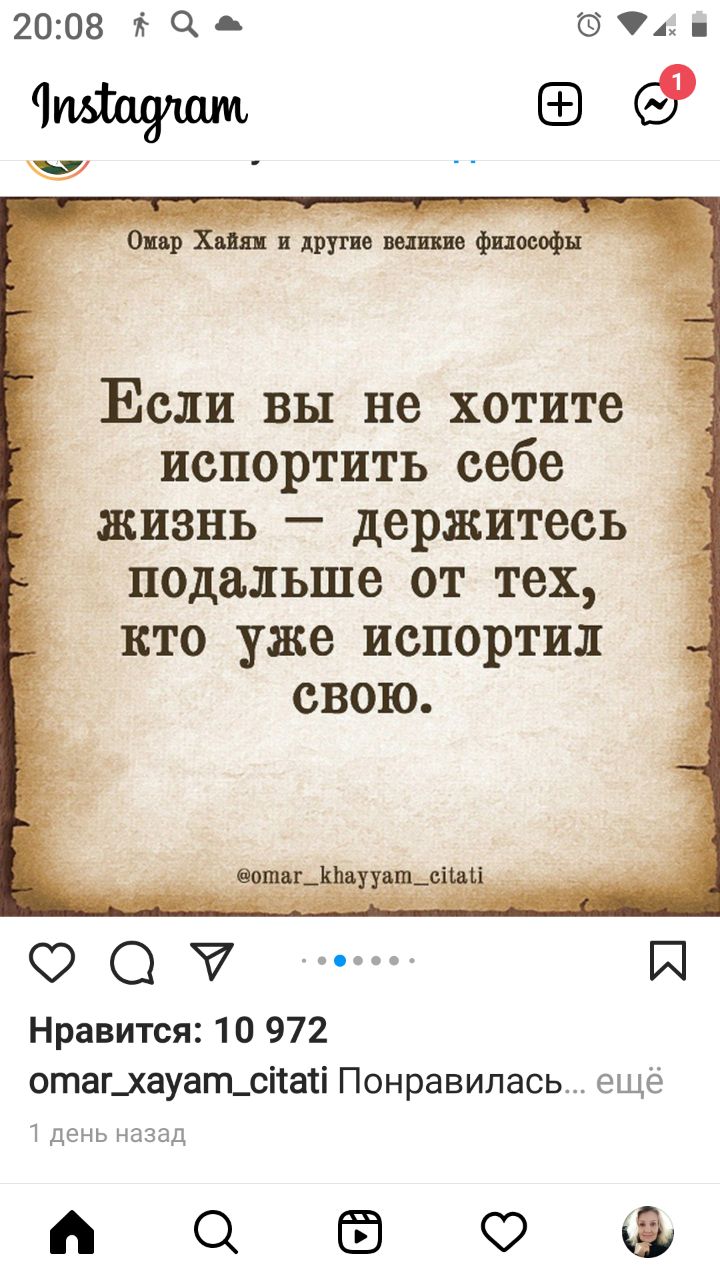Expand caption by tapping "ещё"

tap(629, 1082)
